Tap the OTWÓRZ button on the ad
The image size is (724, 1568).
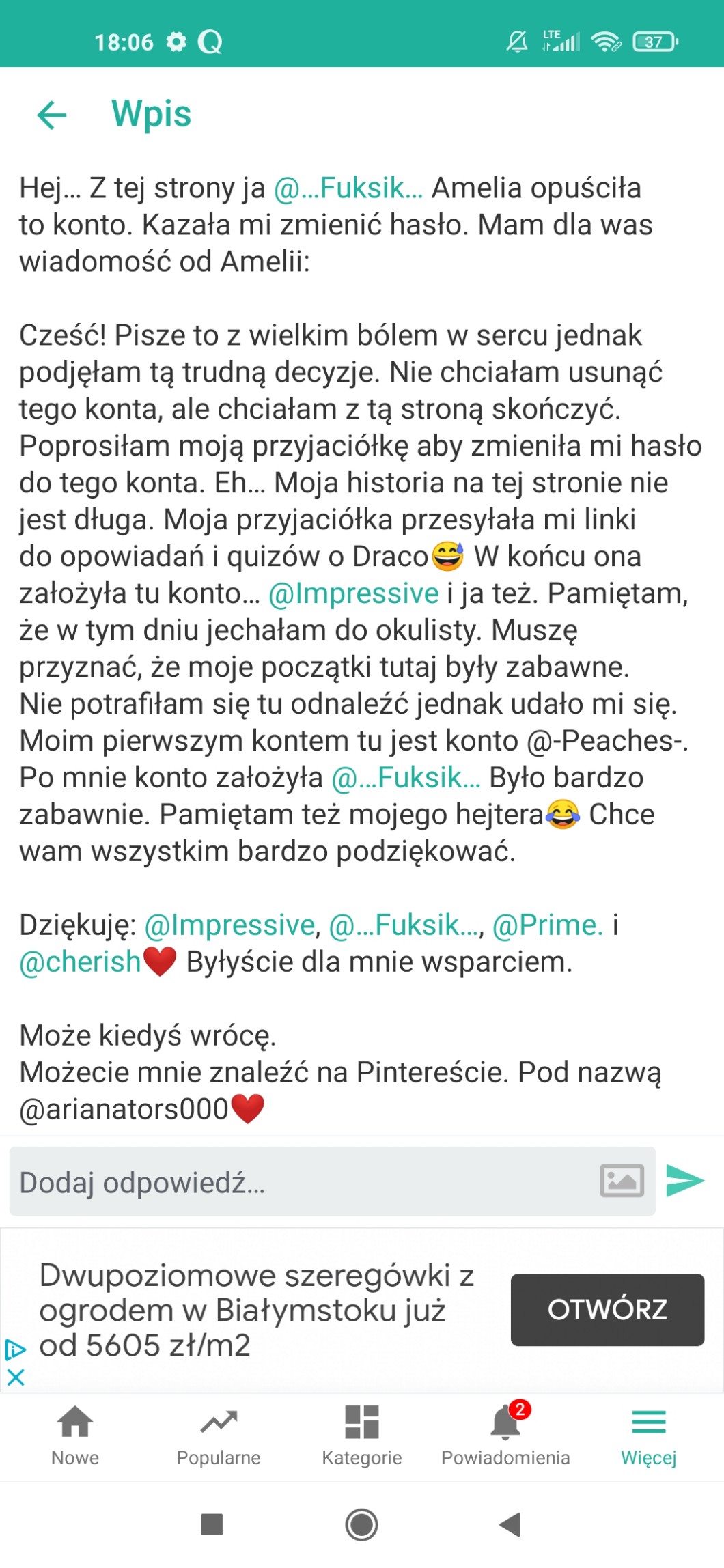click(x=607, y=1309)
